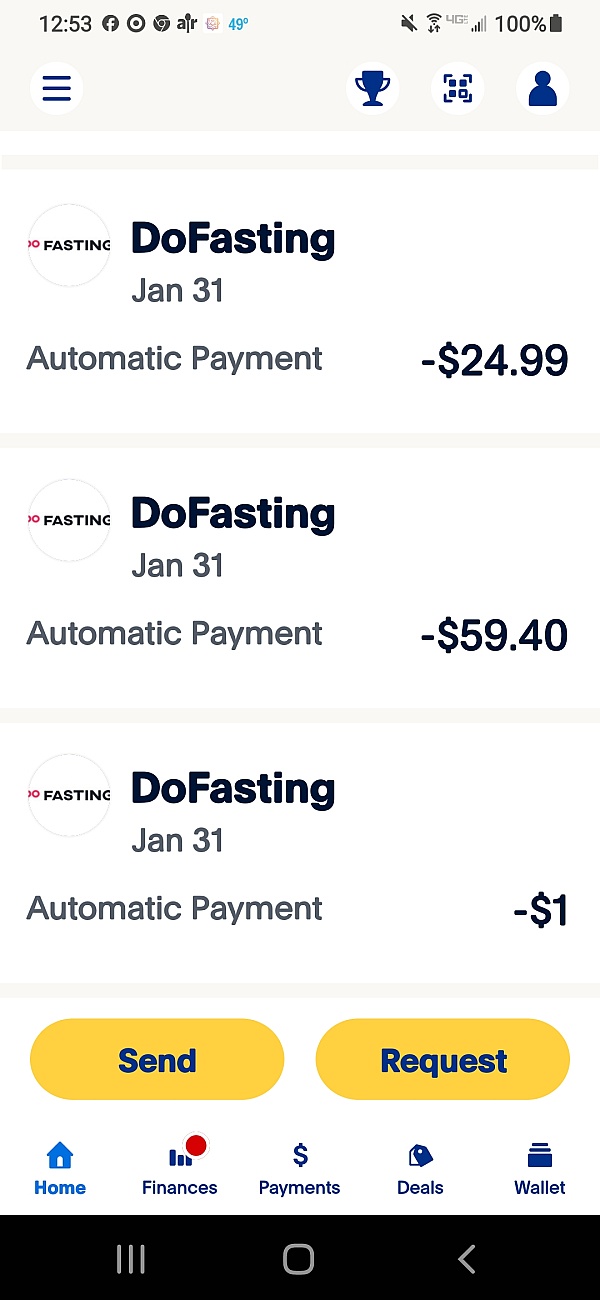Viewport: 600px width, 1300px height.
Task: Switch to the Payments tab
Action: [x=300, y=1171]
